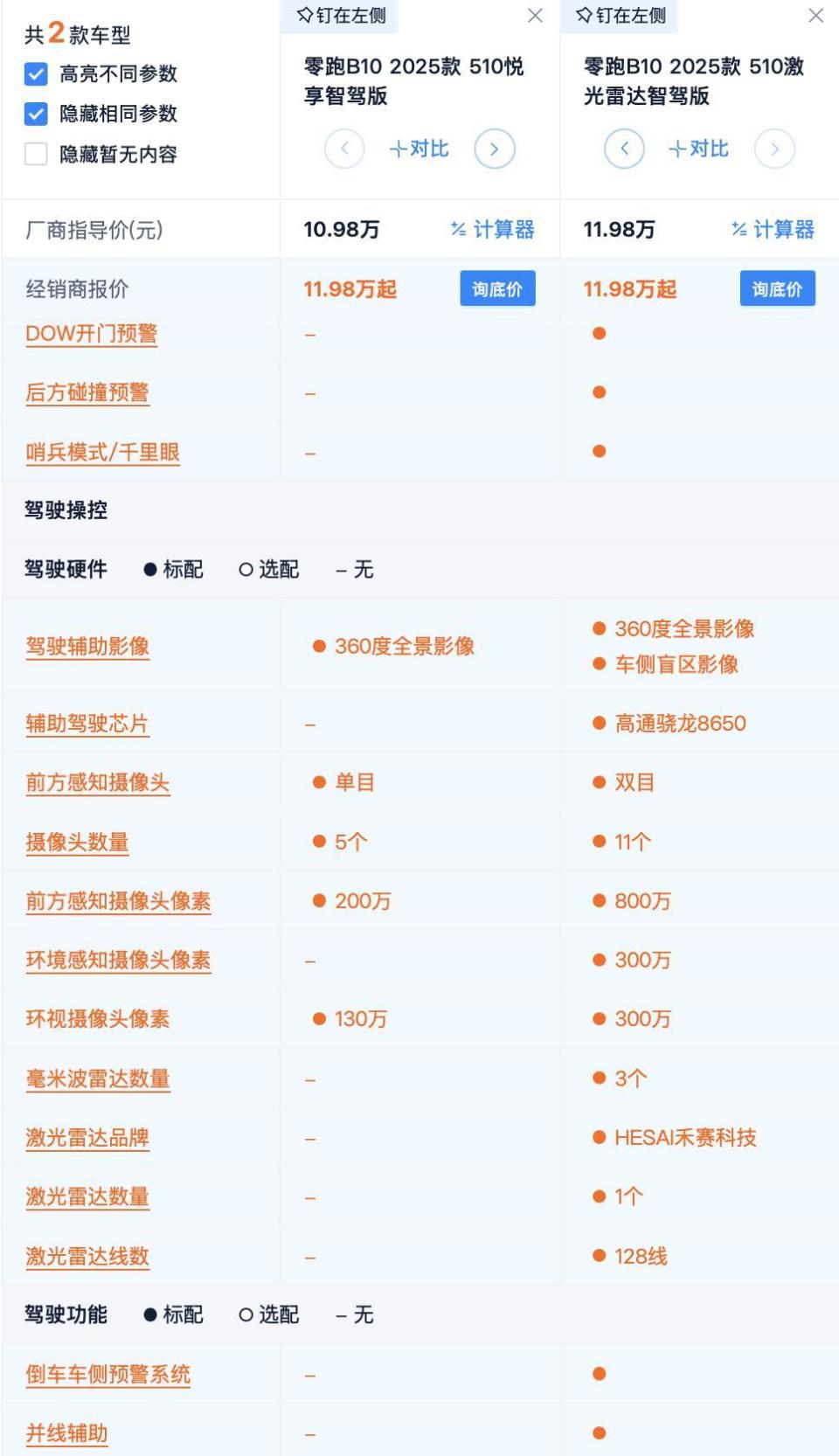
Task: Click left arrow under 激光雷达智驾版 header
Action: (x=624, y=149)
